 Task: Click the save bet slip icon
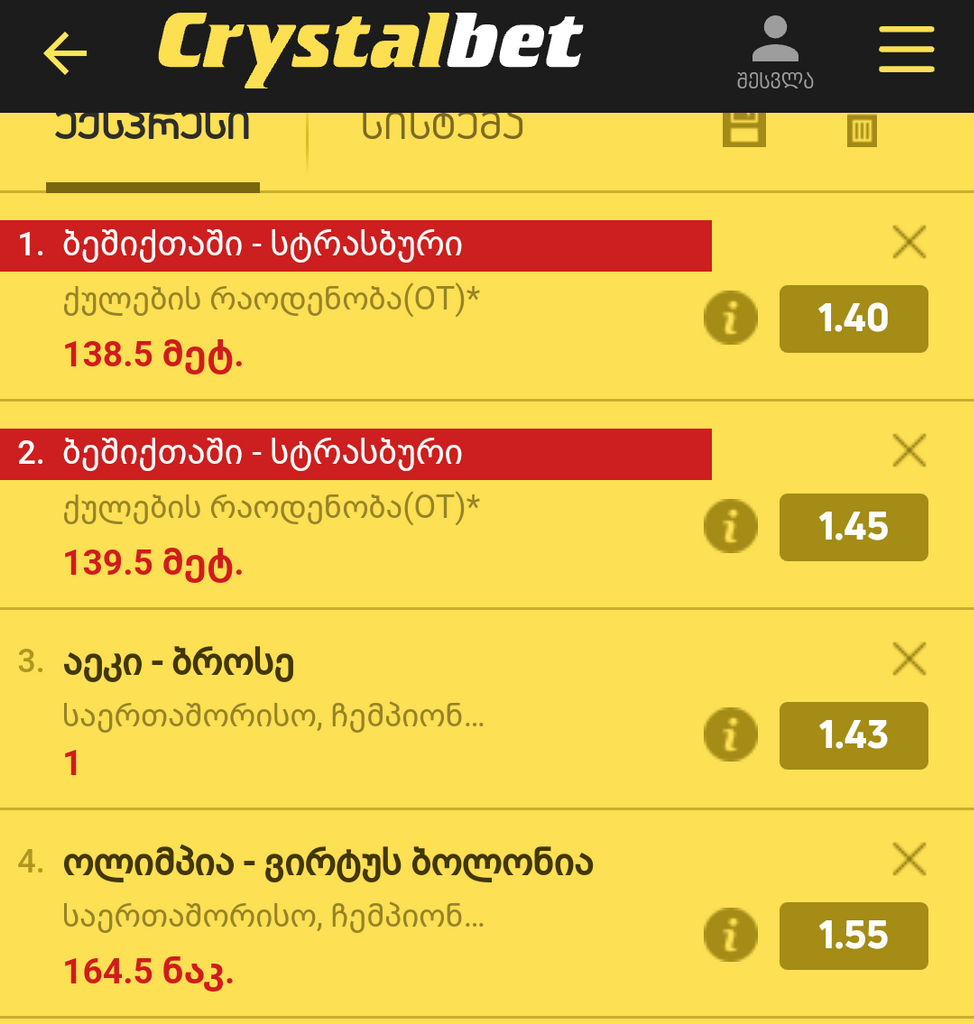744,126
